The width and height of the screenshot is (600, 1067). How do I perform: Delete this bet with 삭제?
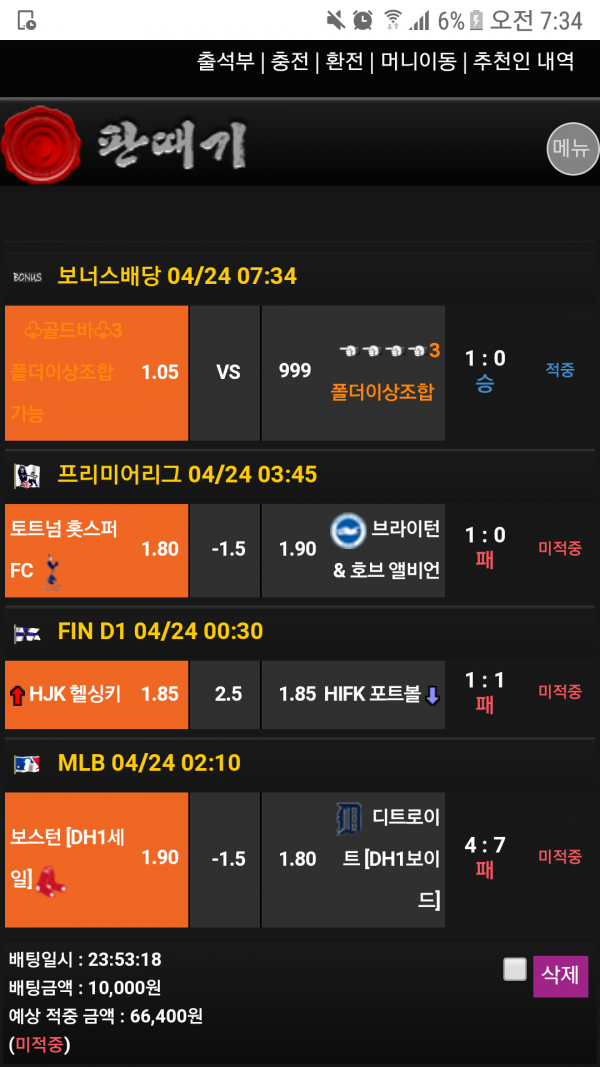point(560,975)
